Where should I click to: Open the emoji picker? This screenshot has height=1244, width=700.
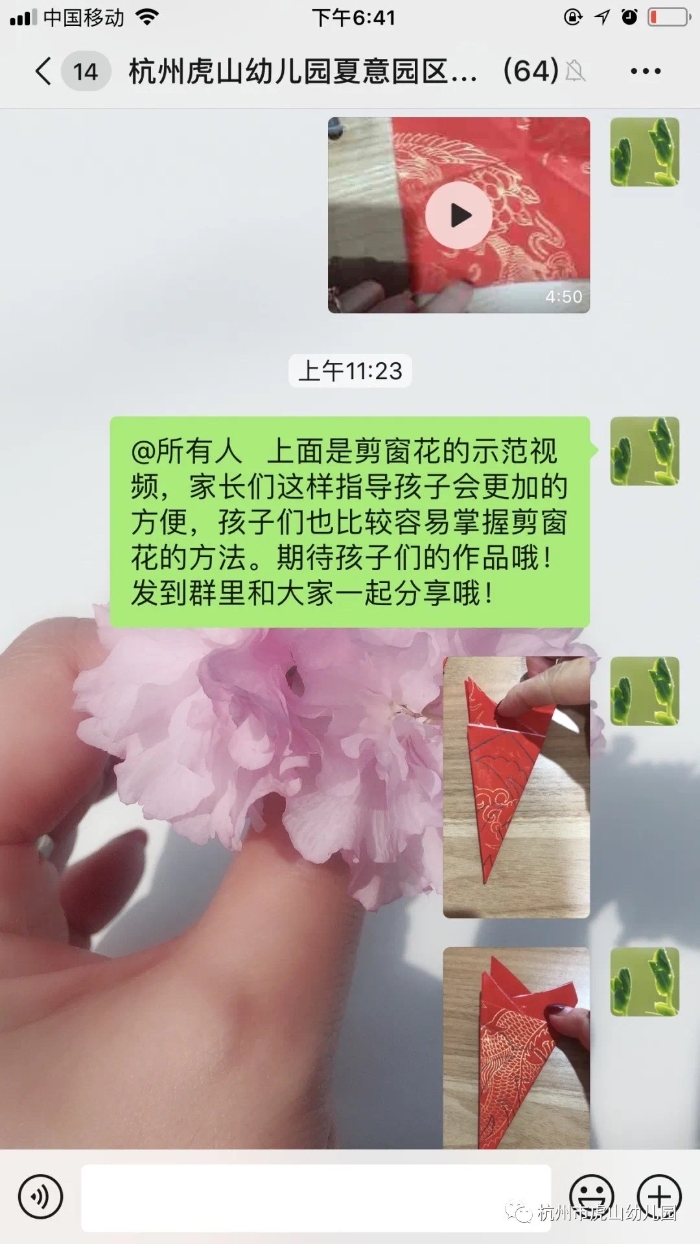click(x=592, y=1196)
